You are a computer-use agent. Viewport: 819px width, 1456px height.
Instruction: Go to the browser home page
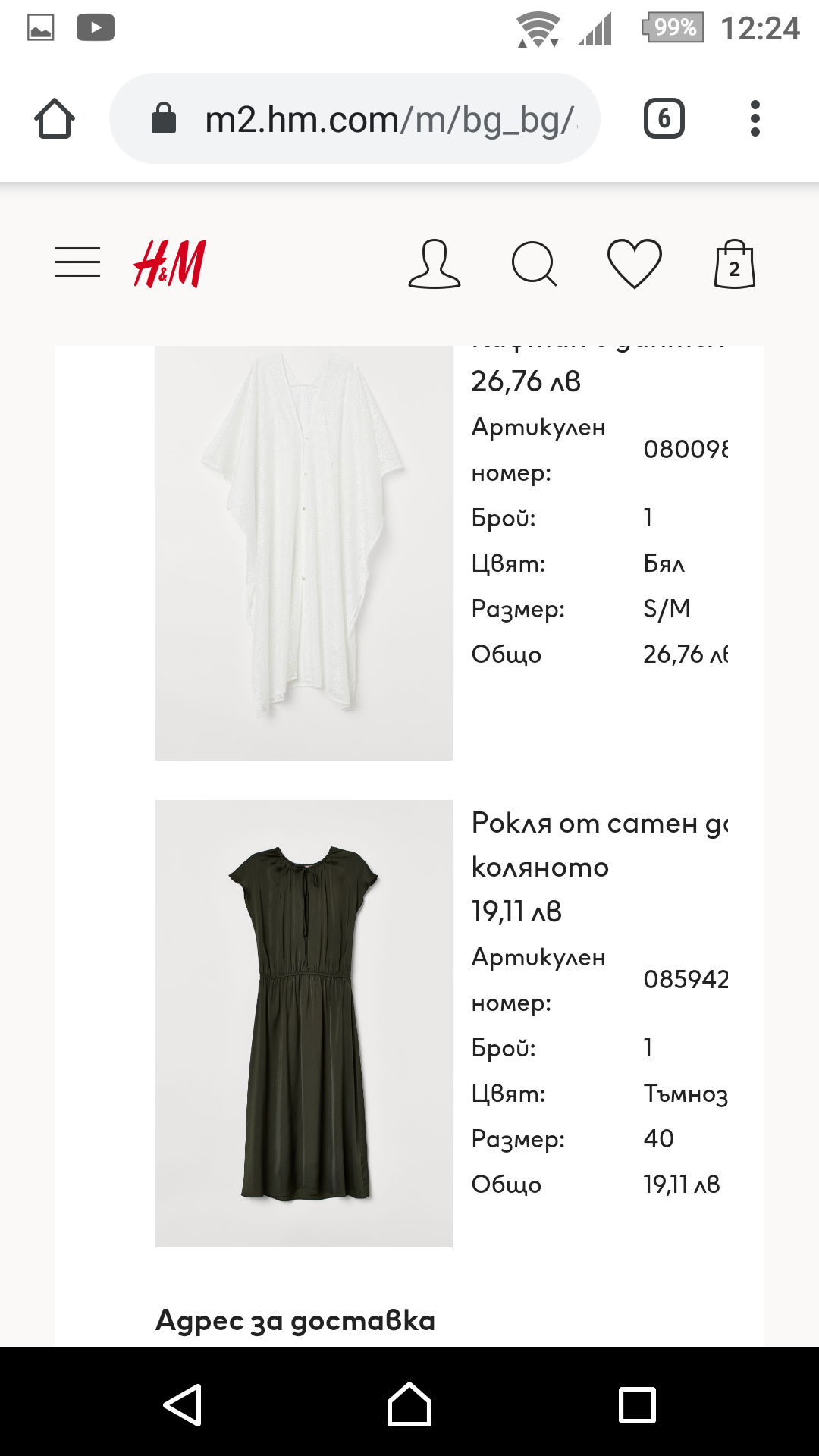tap(55, 119)
